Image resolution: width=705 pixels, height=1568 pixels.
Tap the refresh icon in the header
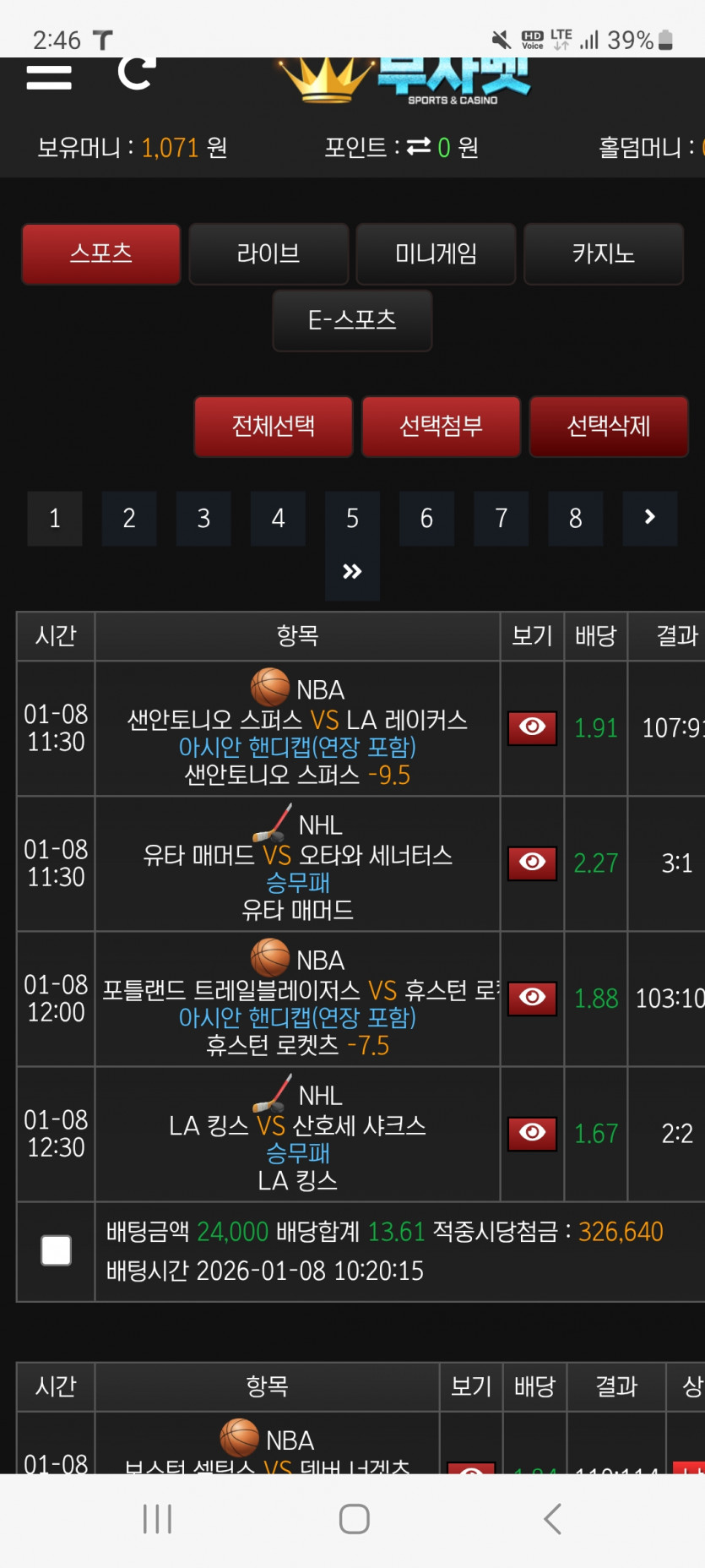pyautogui.click(x=137, y=73)
